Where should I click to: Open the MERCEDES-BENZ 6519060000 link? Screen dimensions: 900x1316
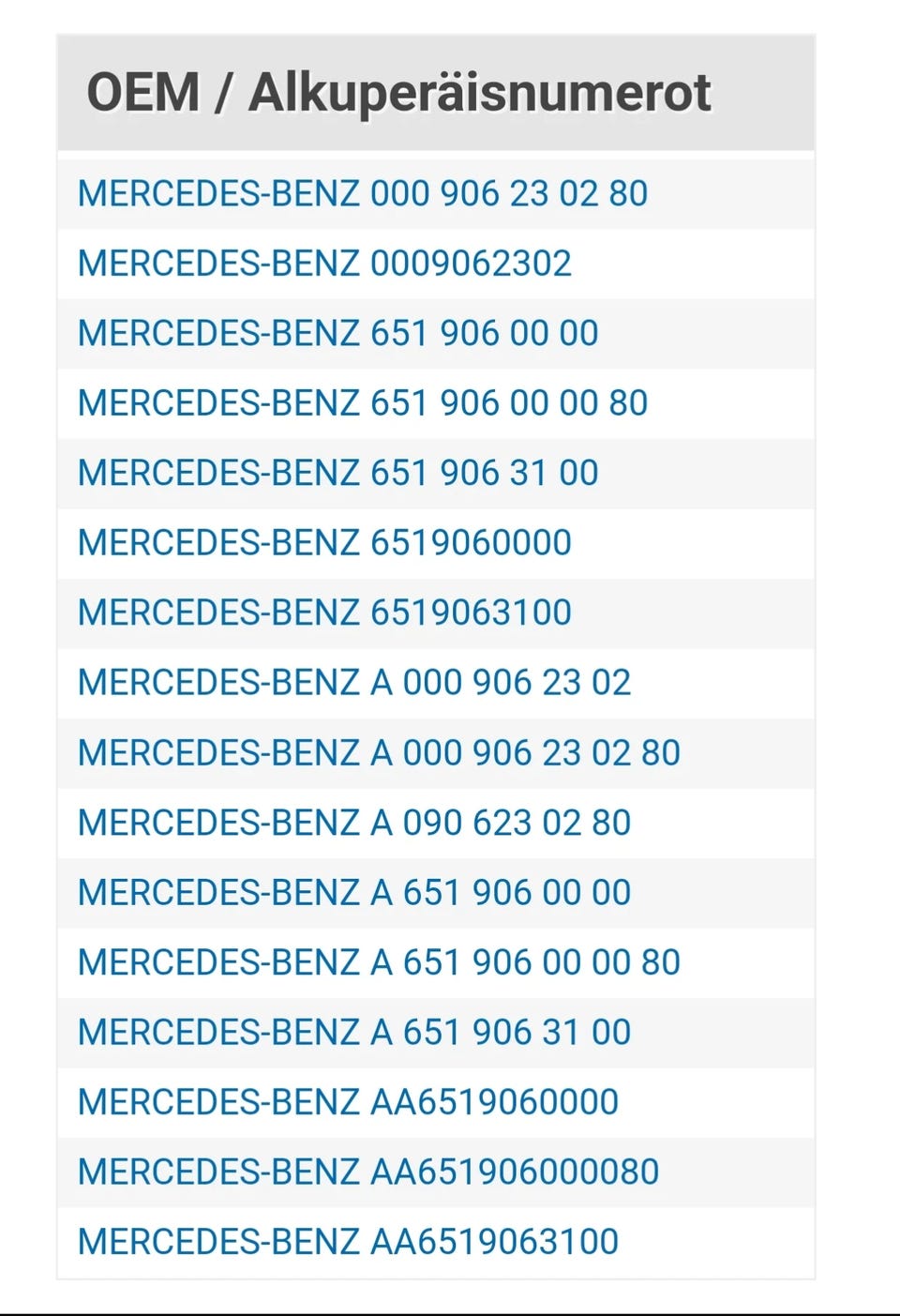pos(324,543)
